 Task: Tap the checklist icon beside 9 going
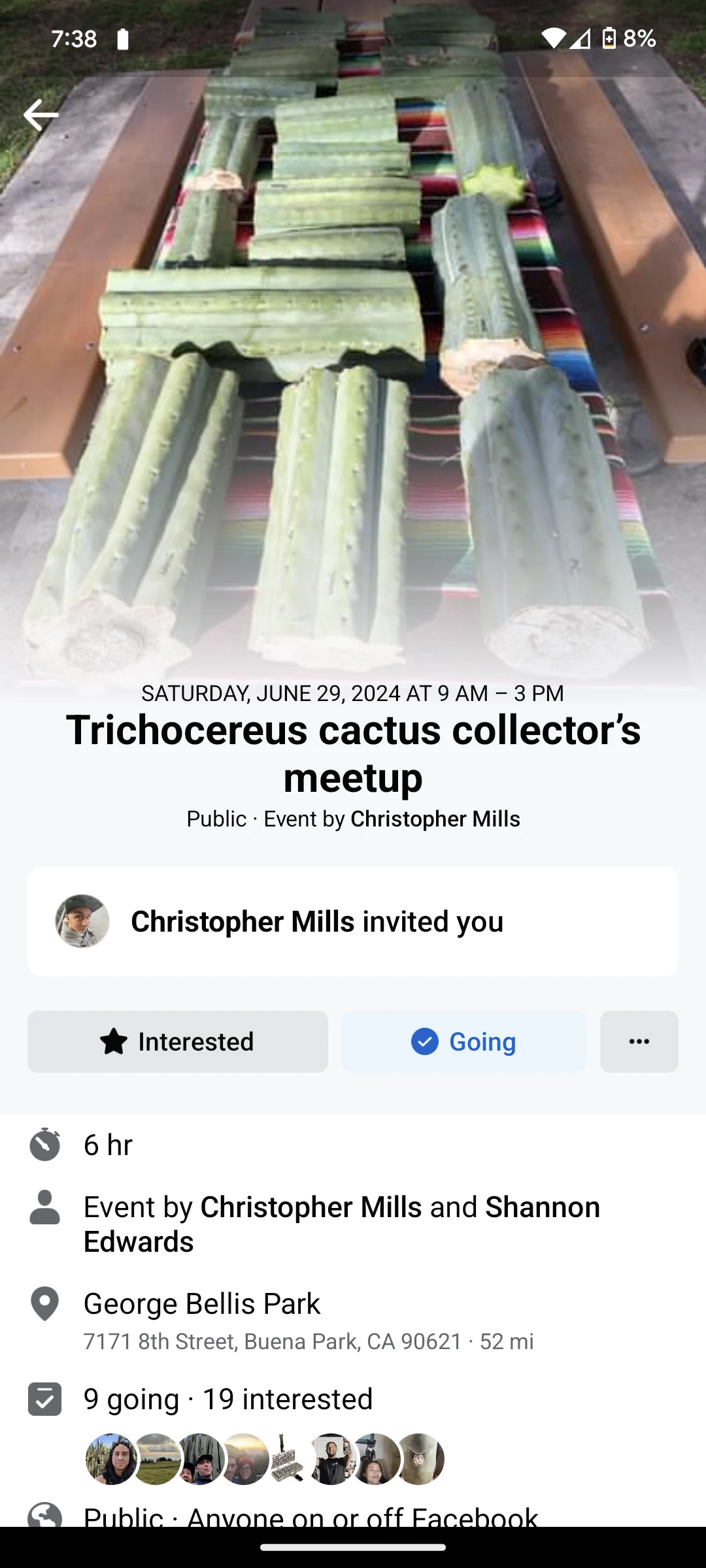pos(43,1399)
